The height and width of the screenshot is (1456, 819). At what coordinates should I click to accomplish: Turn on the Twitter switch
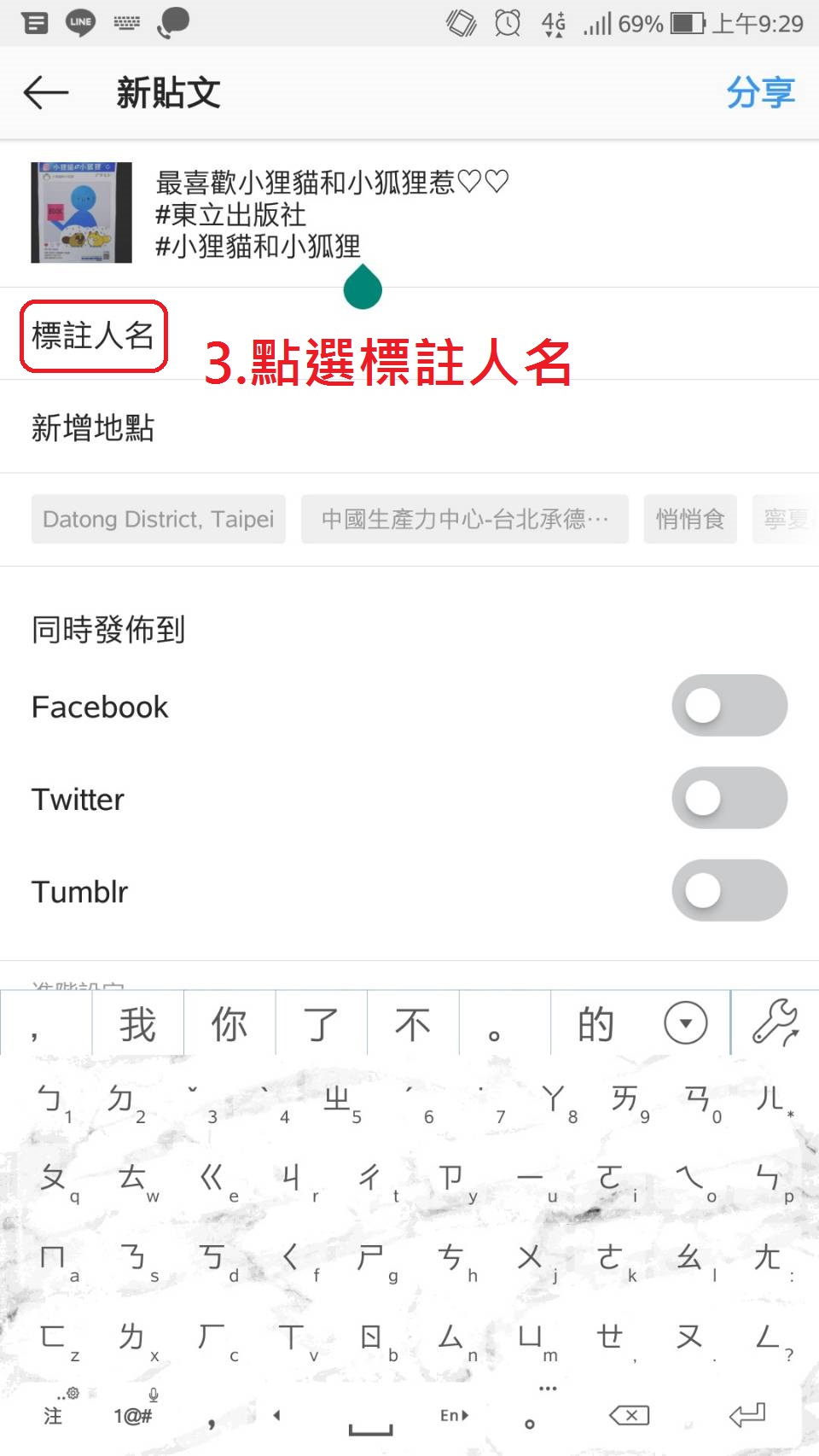click(729, 798)
